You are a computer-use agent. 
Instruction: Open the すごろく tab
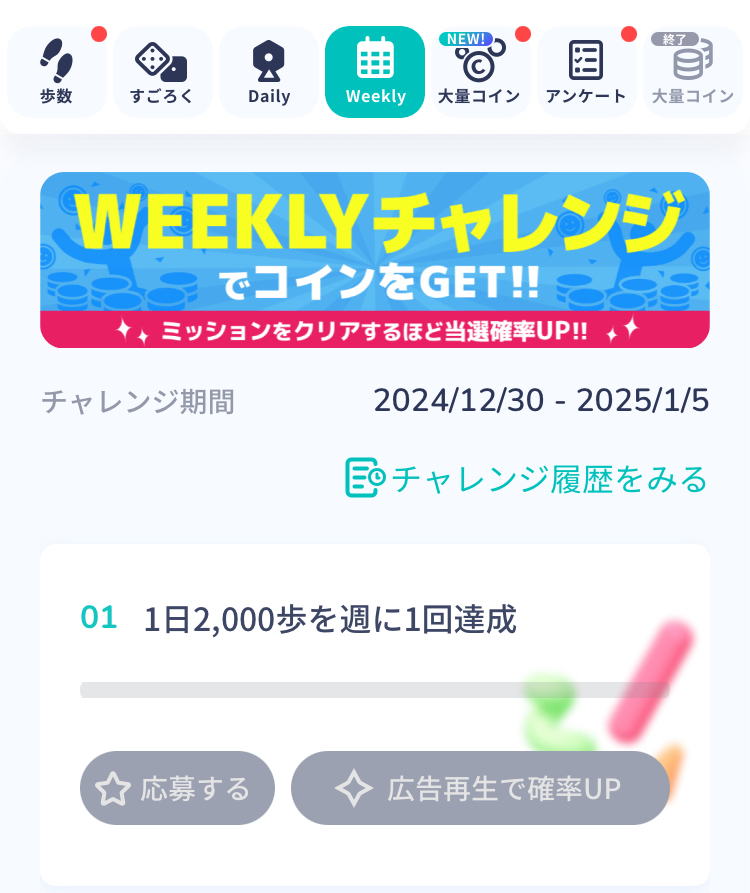[x=162, y=72]
